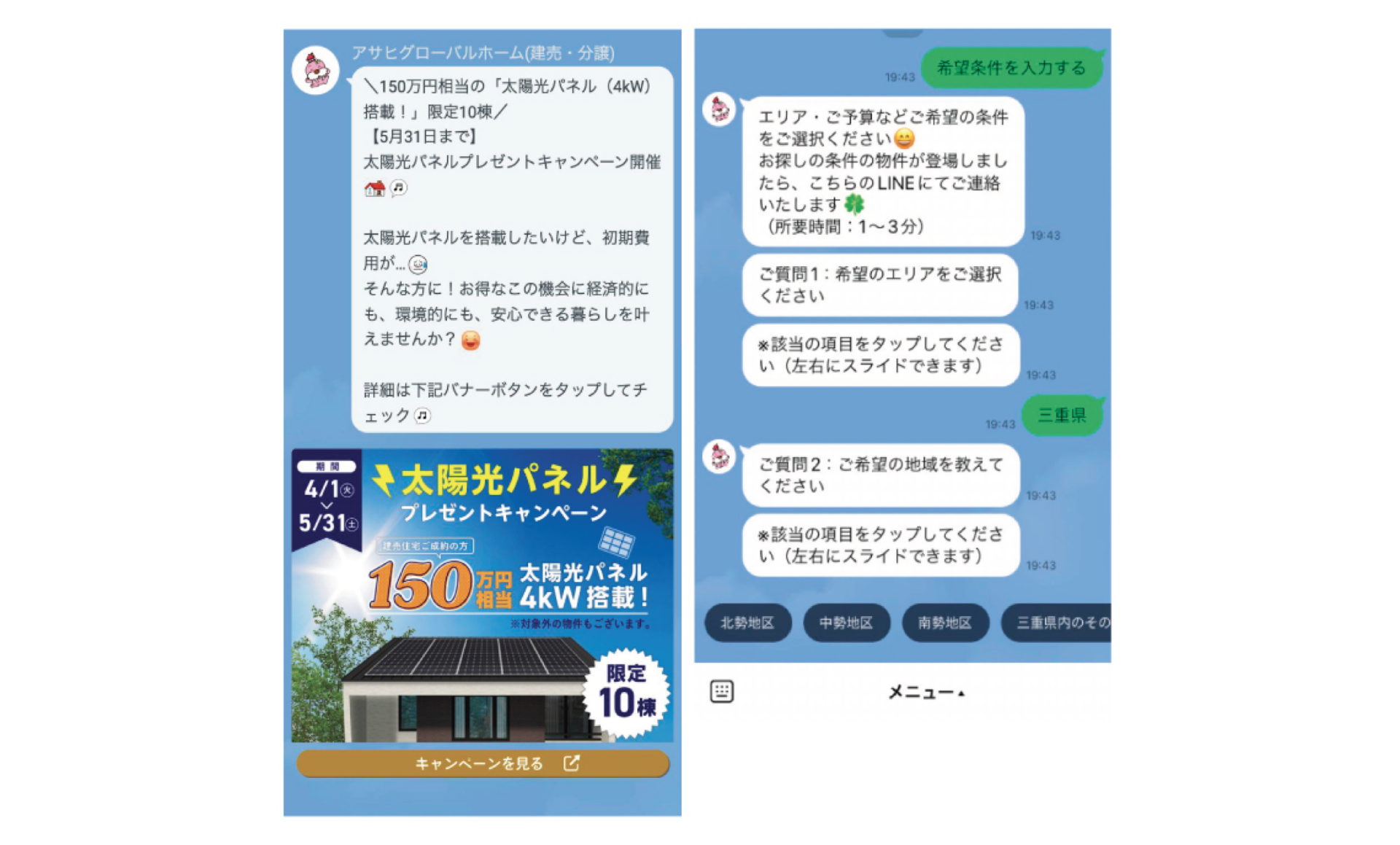The image size is (1400, 845).
Task: Switch to keyboard input icon
Action: [x=721, y=691]
